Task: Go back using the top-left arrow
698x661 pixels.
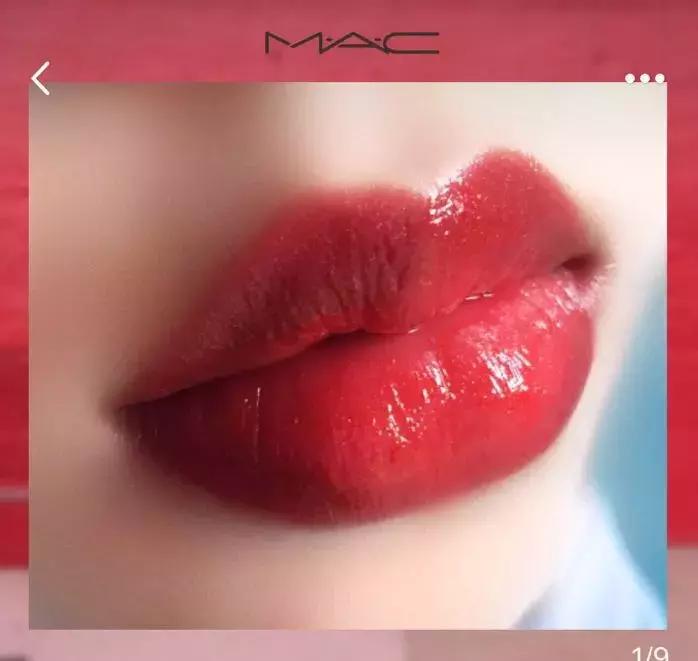Action: point(40,78)
